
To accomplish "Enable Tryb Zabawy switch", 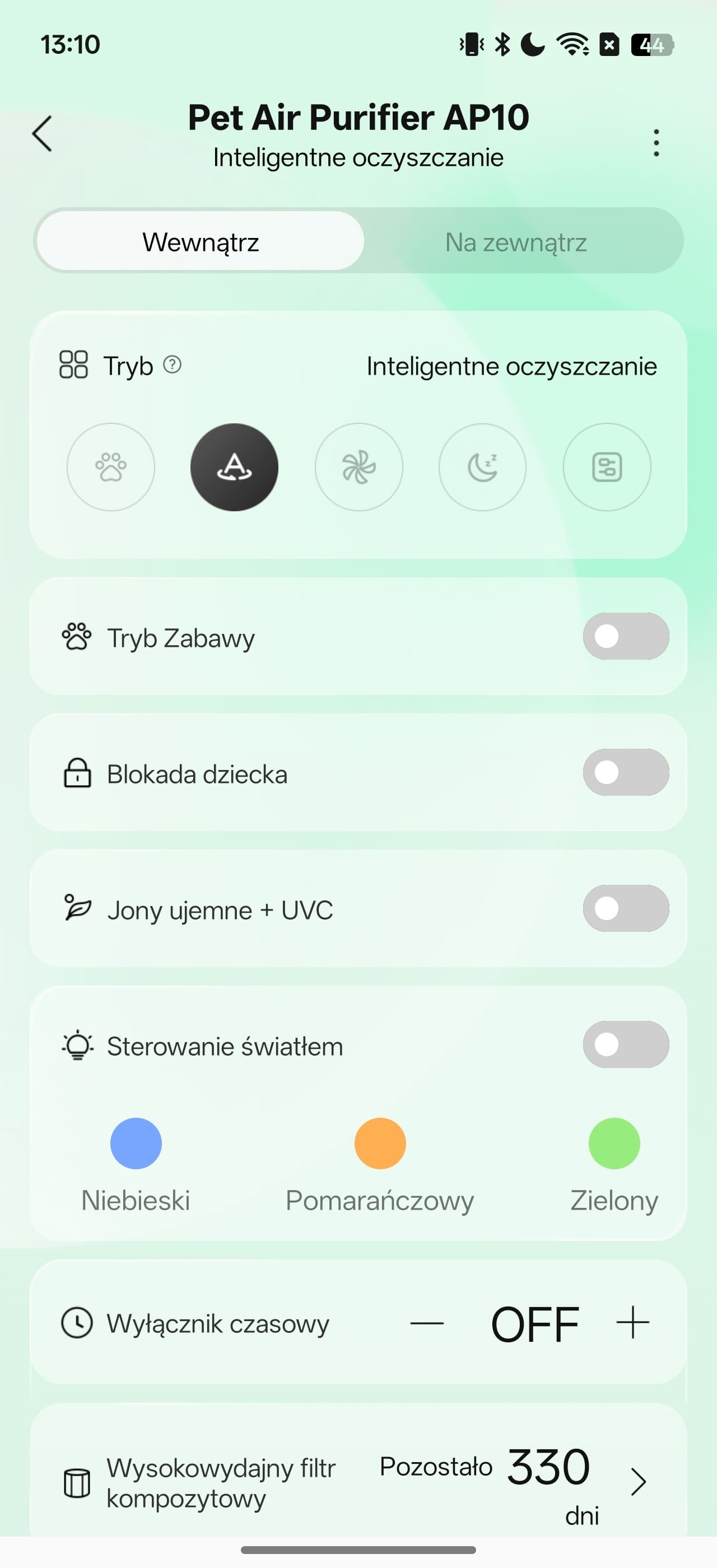I will (625, 637).
